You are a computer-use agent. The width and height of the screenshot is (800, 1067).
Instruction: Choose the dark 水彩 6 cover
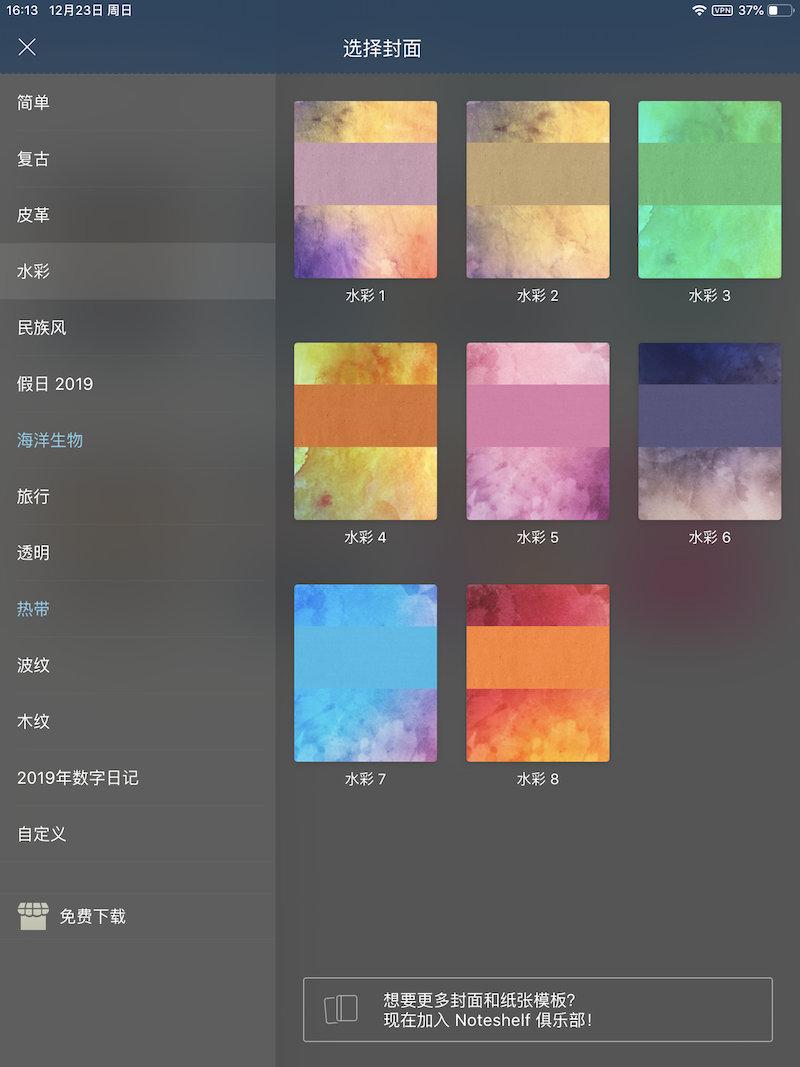point(709,431)
